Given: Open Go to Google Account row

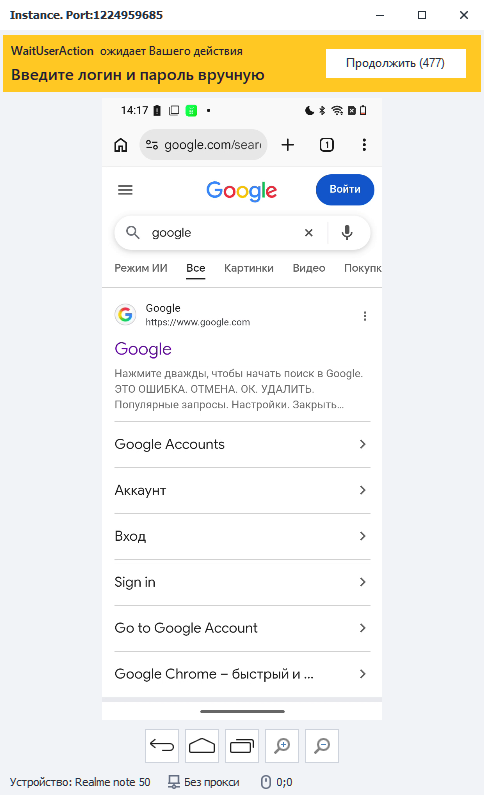Looking at the screenshot, I should 242,629.
